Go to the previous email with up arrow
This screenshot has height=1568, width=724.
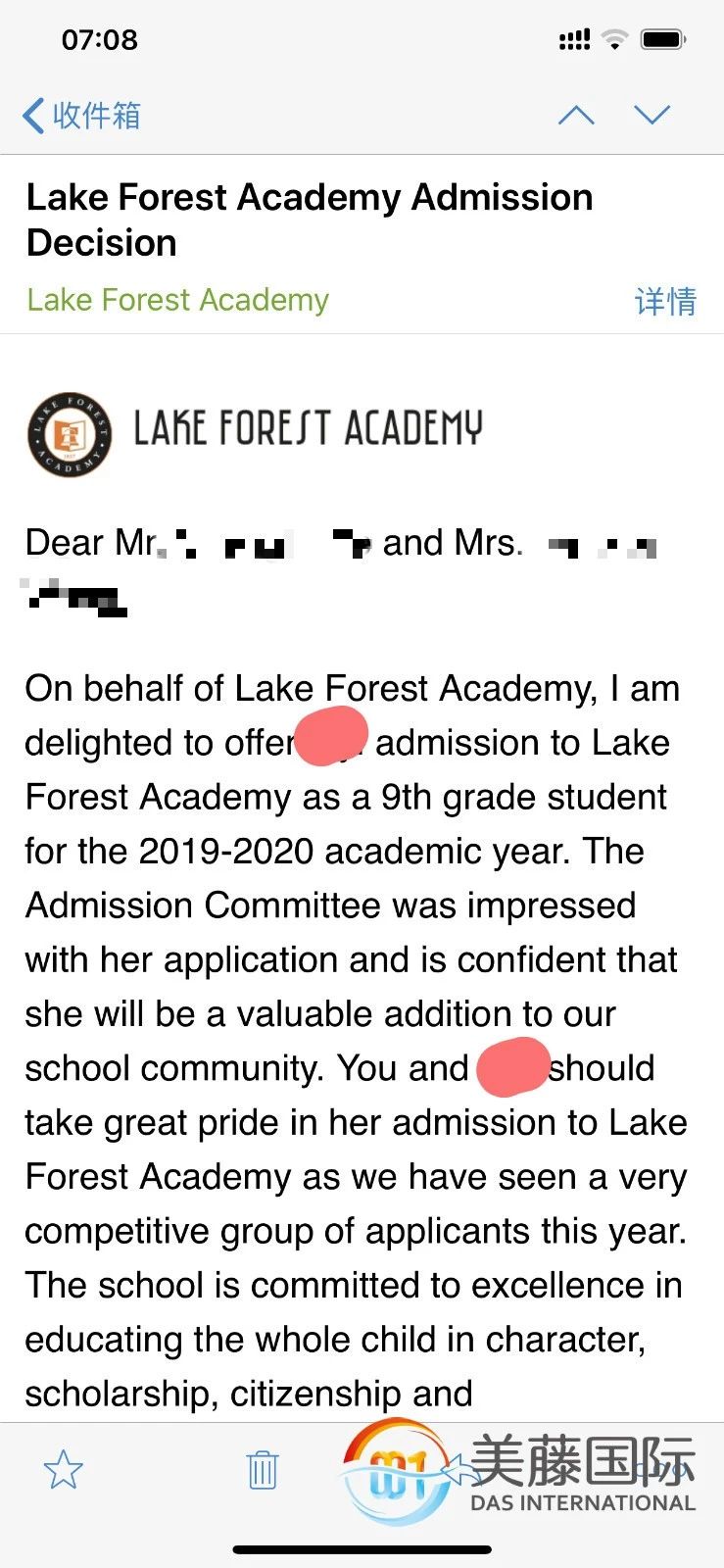coord(576,116)
